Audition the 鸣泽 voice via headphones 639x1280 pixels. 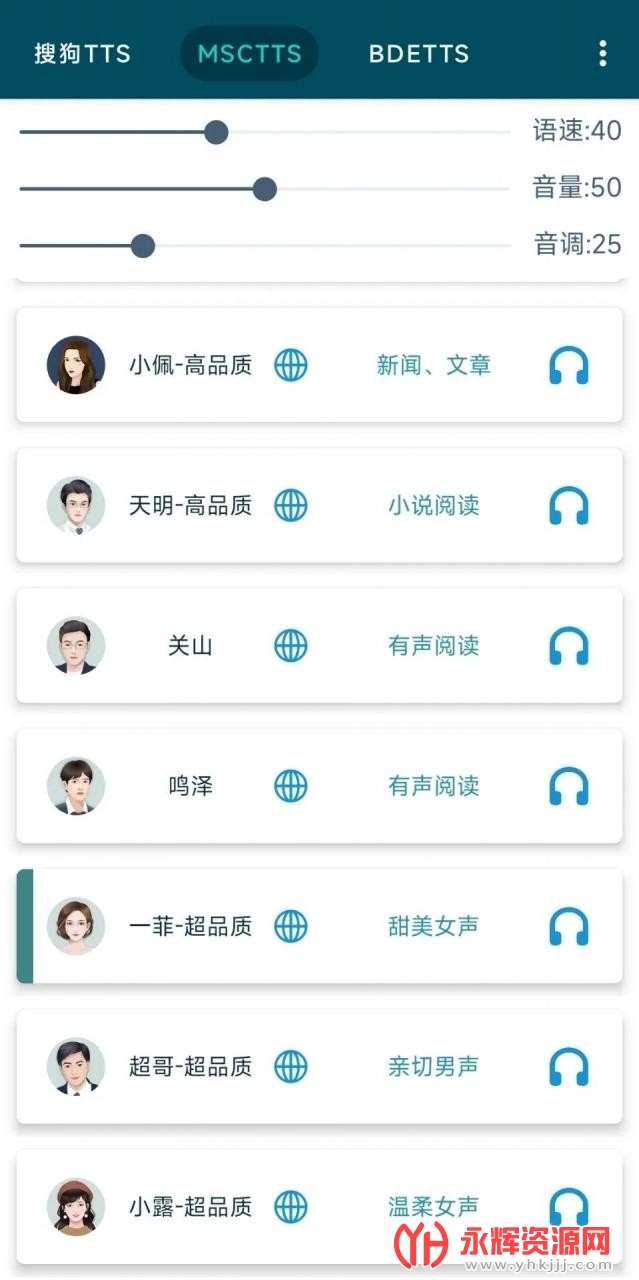[568, 786]
